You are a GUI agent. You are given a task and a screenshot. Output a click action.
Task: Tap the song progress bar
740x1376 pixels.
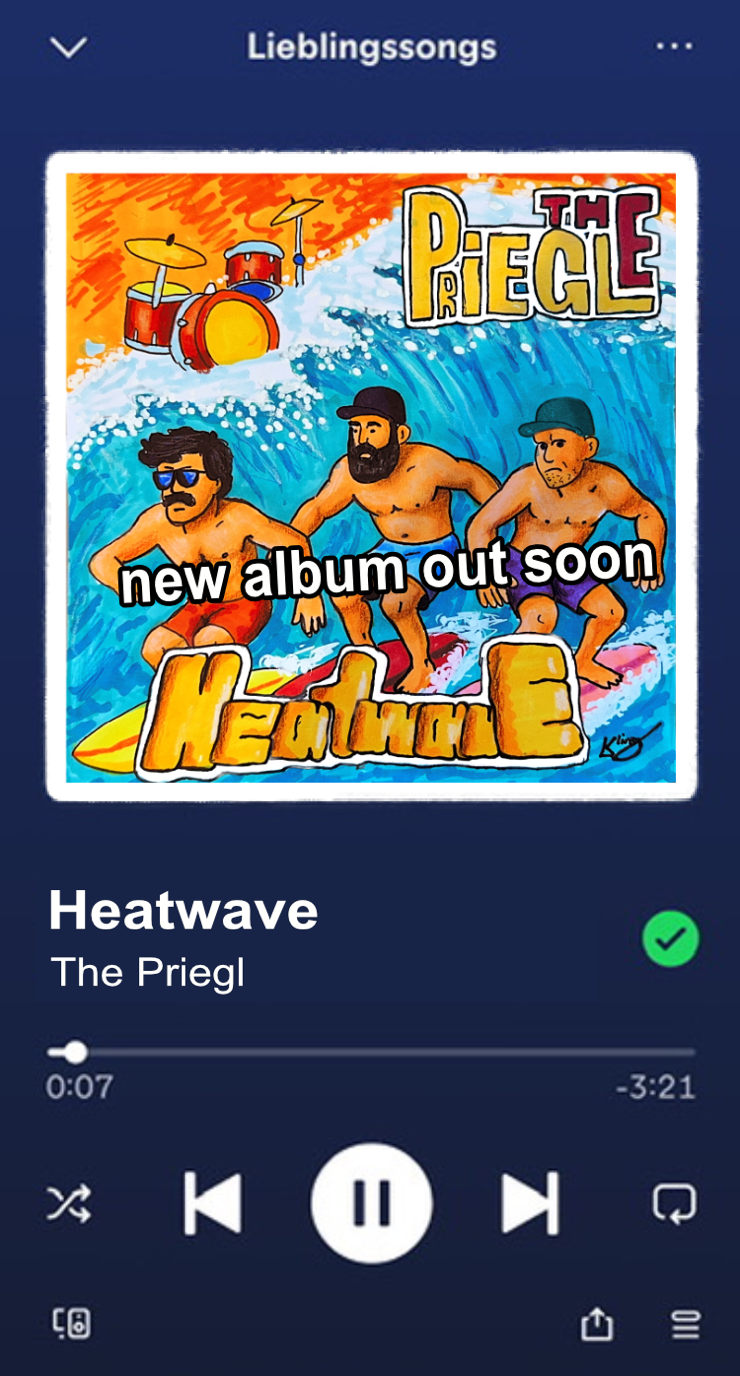[371, 1052]
